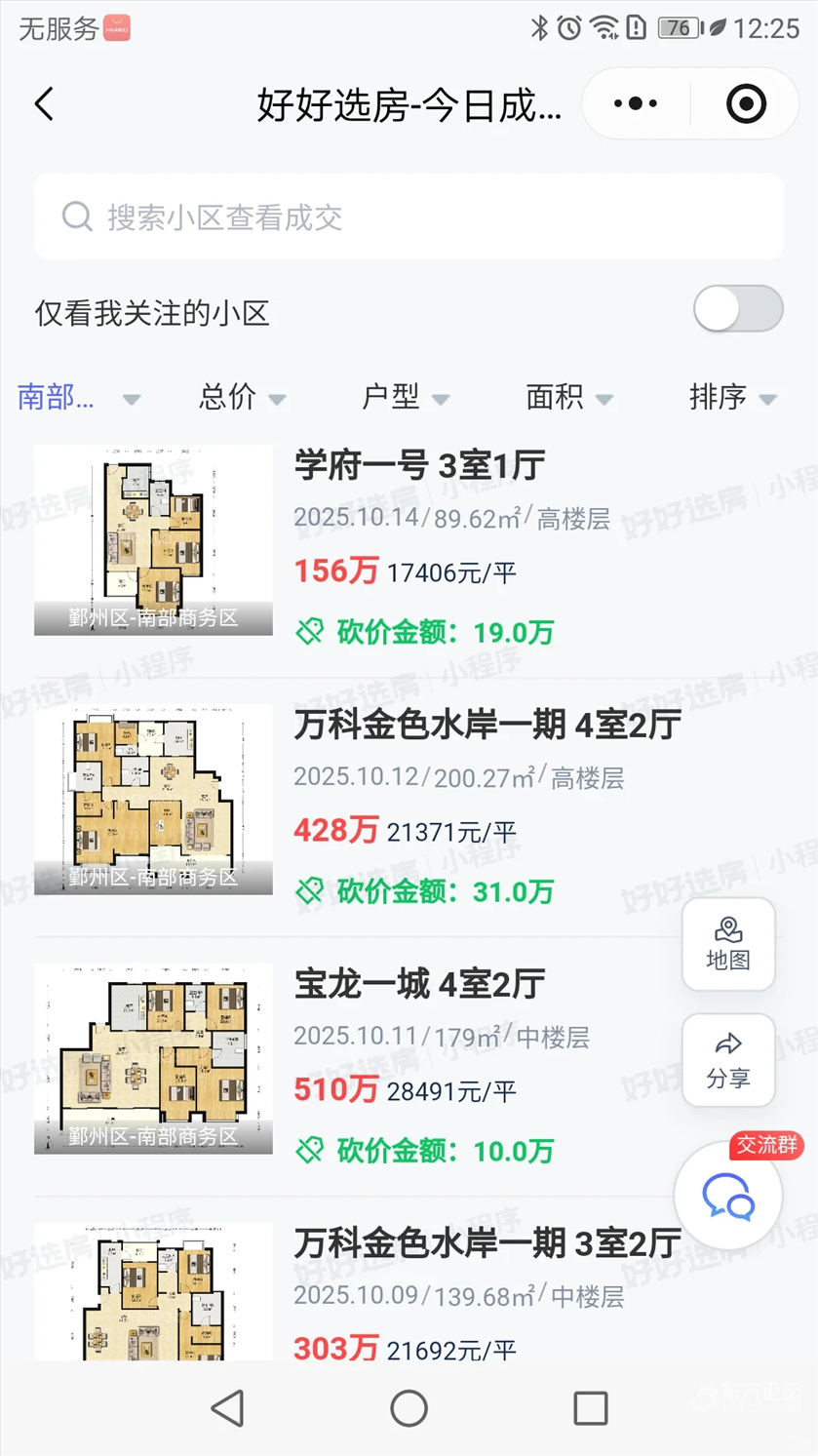The height and width of the screenshot is (1456, 818).
Task: Join the 交流群 chat group
Action: pos(728,1195)
